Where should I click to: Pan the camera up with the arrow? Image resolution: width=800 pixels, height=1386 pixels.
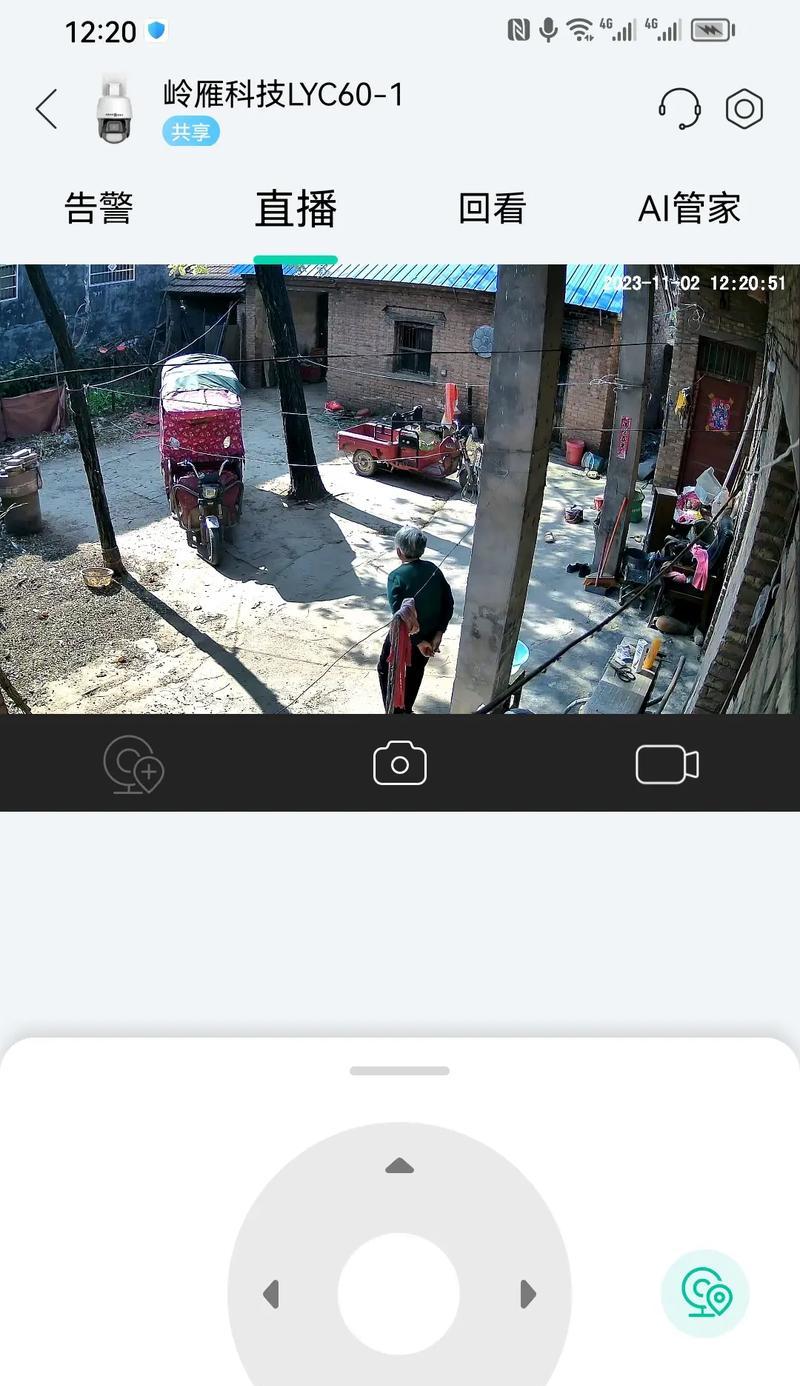click(x=399, y=1166)
